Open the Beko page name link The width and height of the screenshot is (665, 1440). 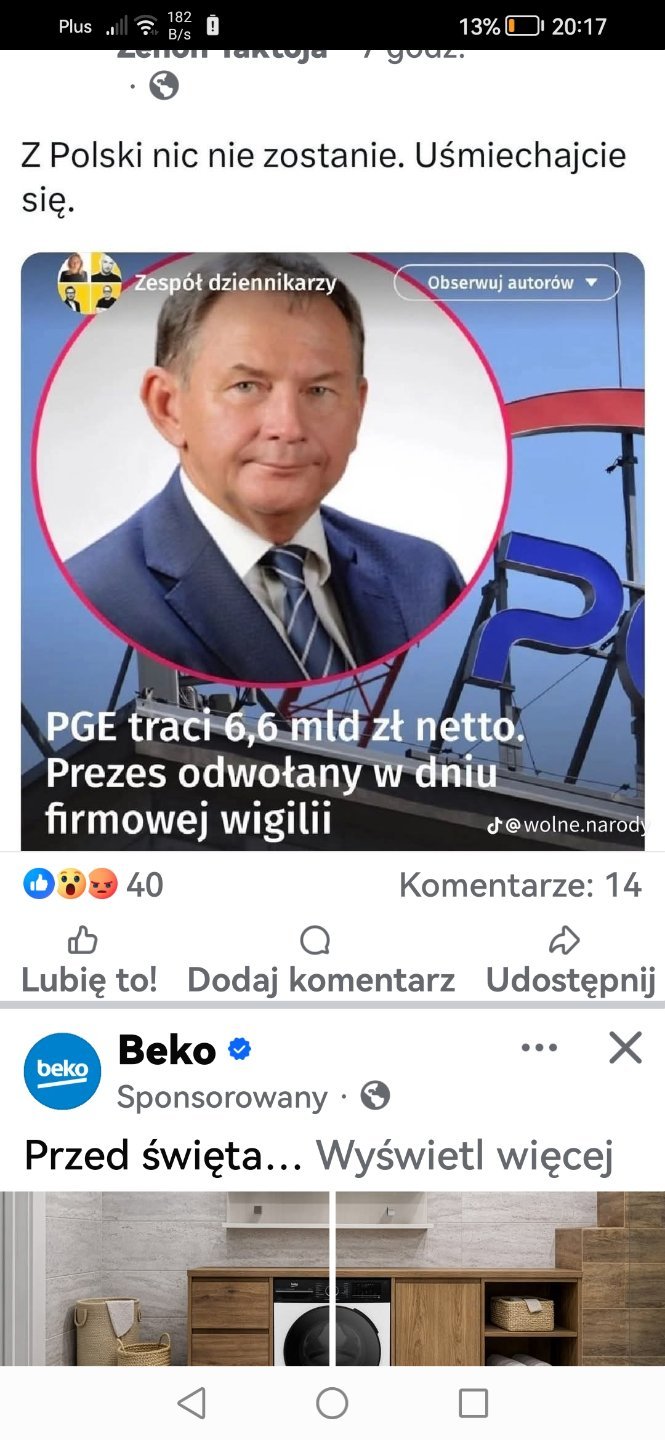[167, 1050]
